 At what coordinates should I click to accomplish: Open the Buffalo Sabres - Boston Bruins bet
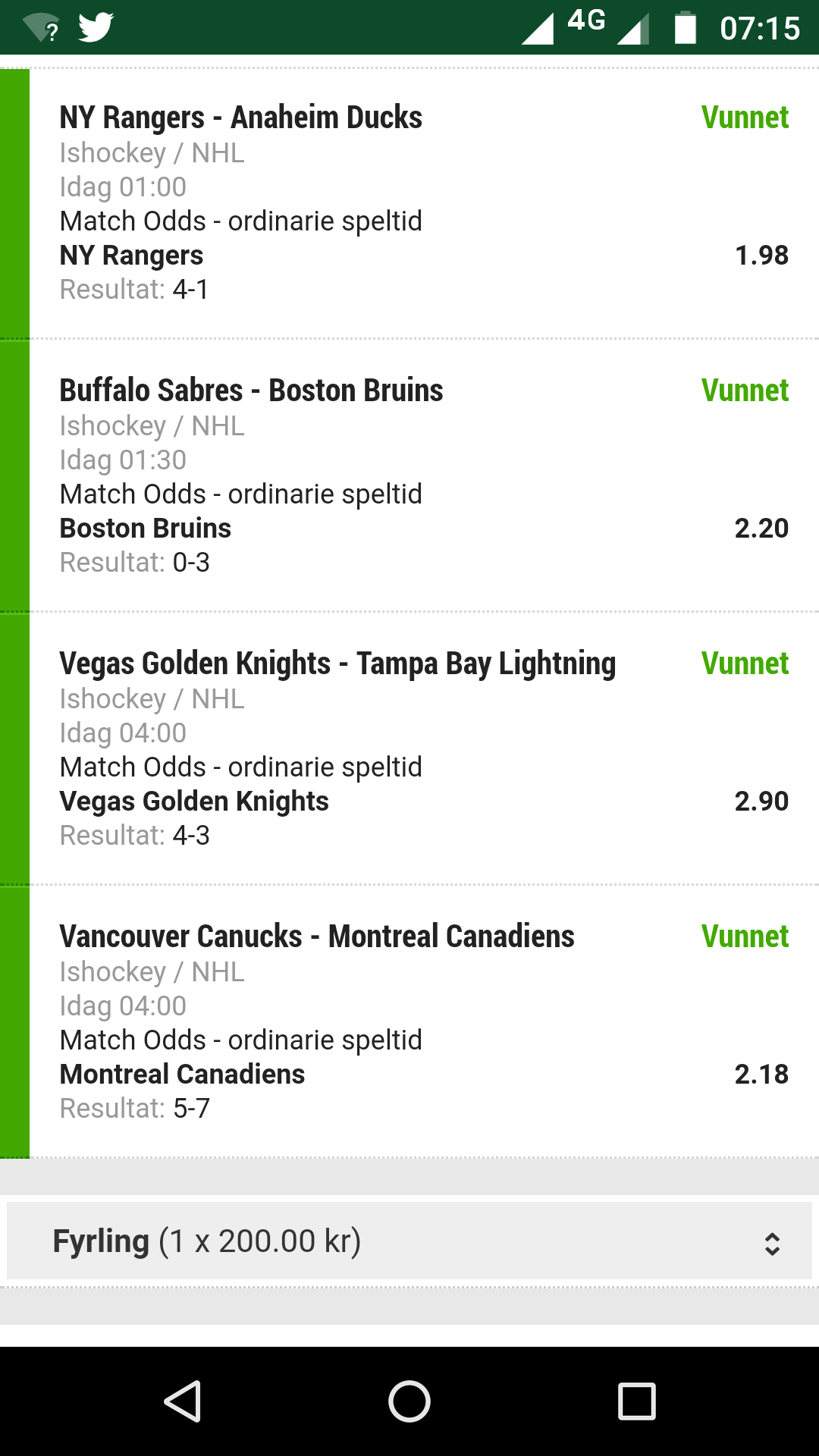point(409,475)
